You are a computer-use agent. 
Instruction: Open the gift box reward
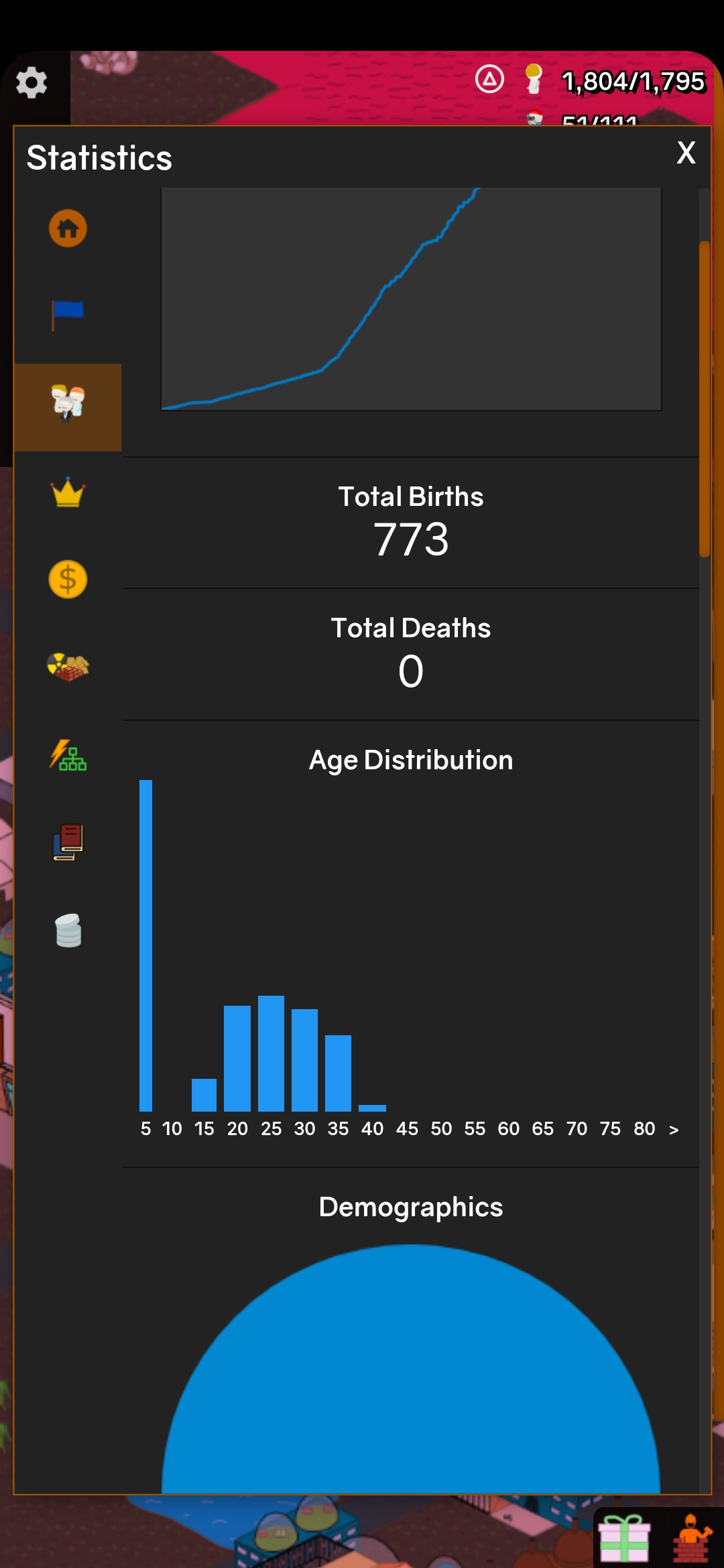624,1539
